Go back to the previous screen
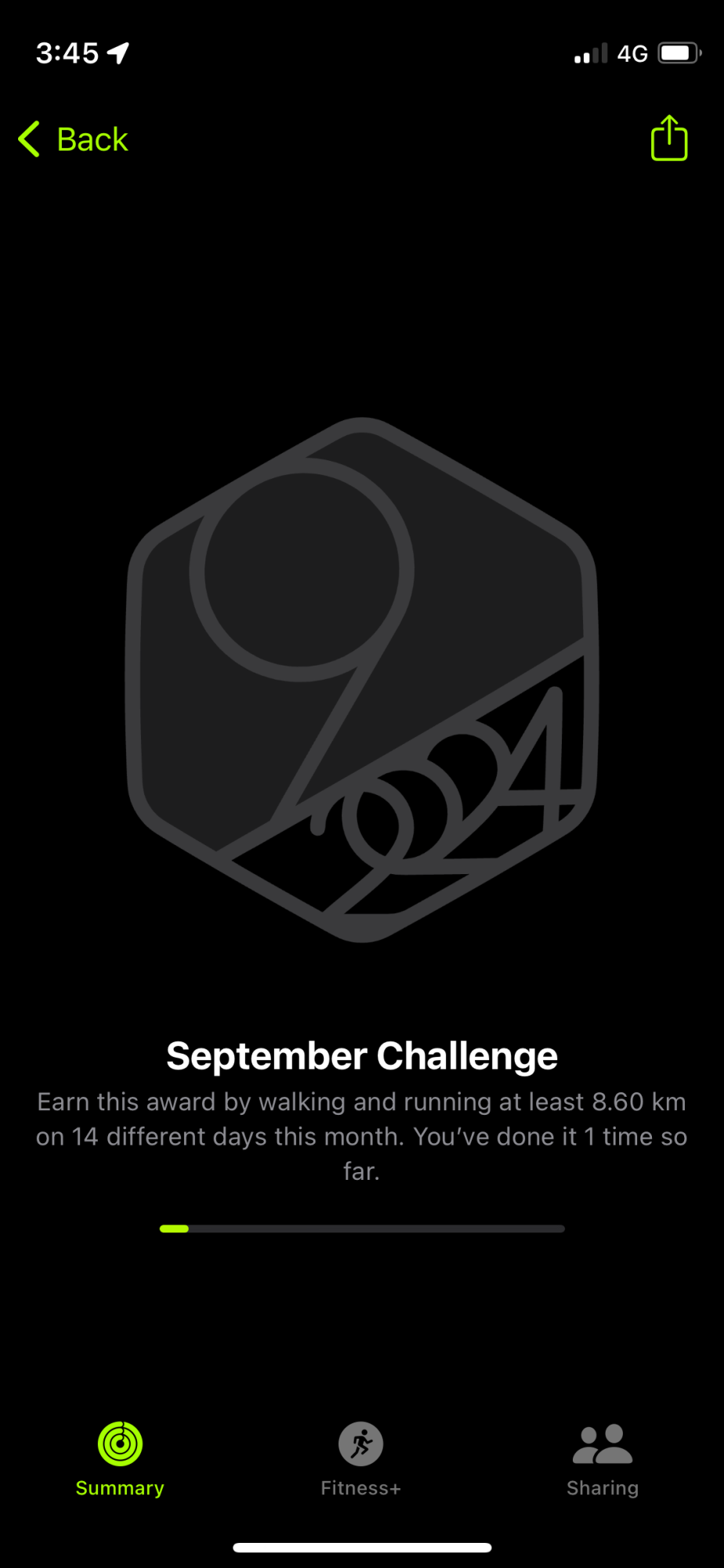 tap(74, 140)
